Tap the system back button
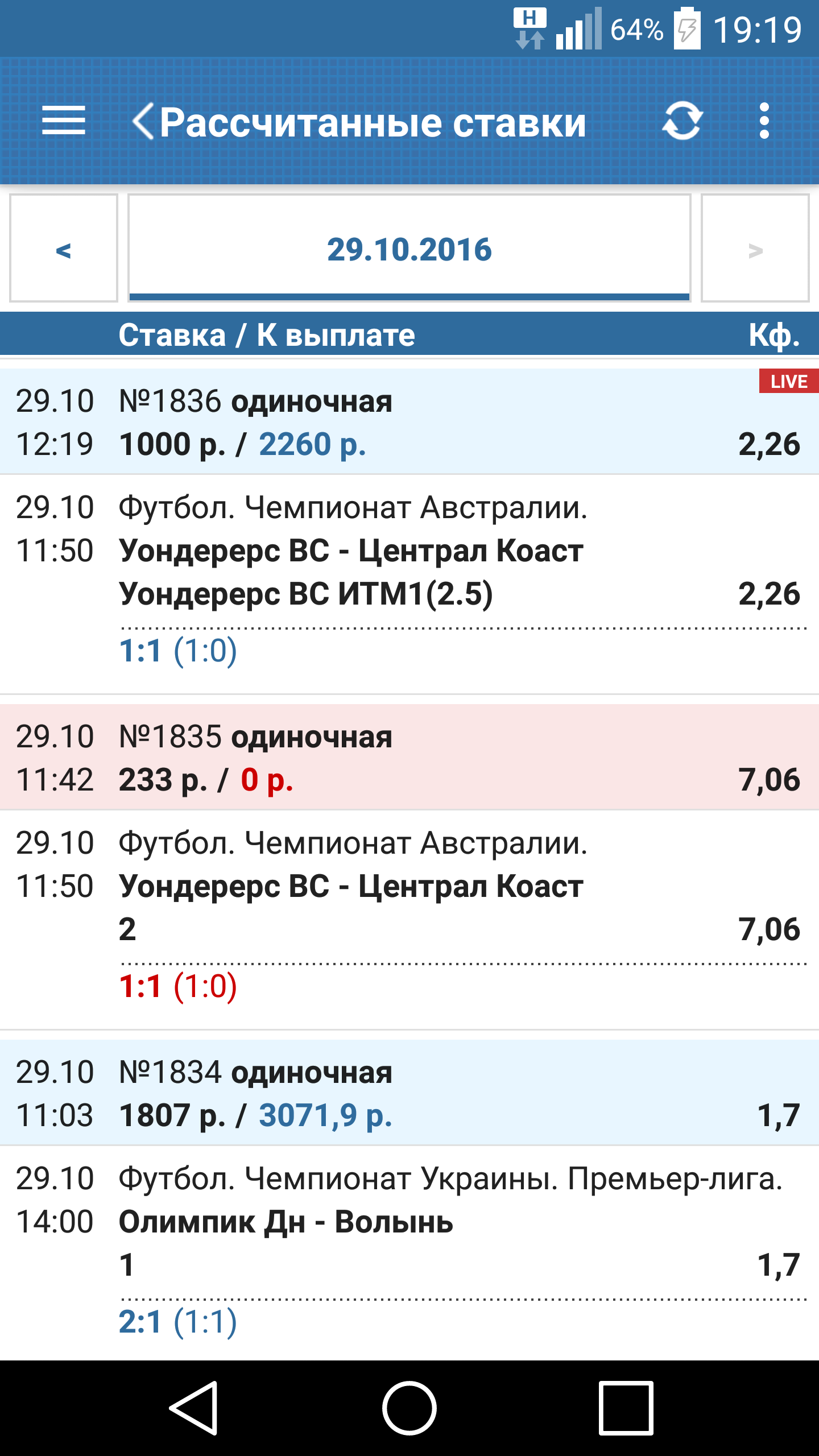Image resolution: width=819 pixels, height=1456 pixels. click(193, 1408)
